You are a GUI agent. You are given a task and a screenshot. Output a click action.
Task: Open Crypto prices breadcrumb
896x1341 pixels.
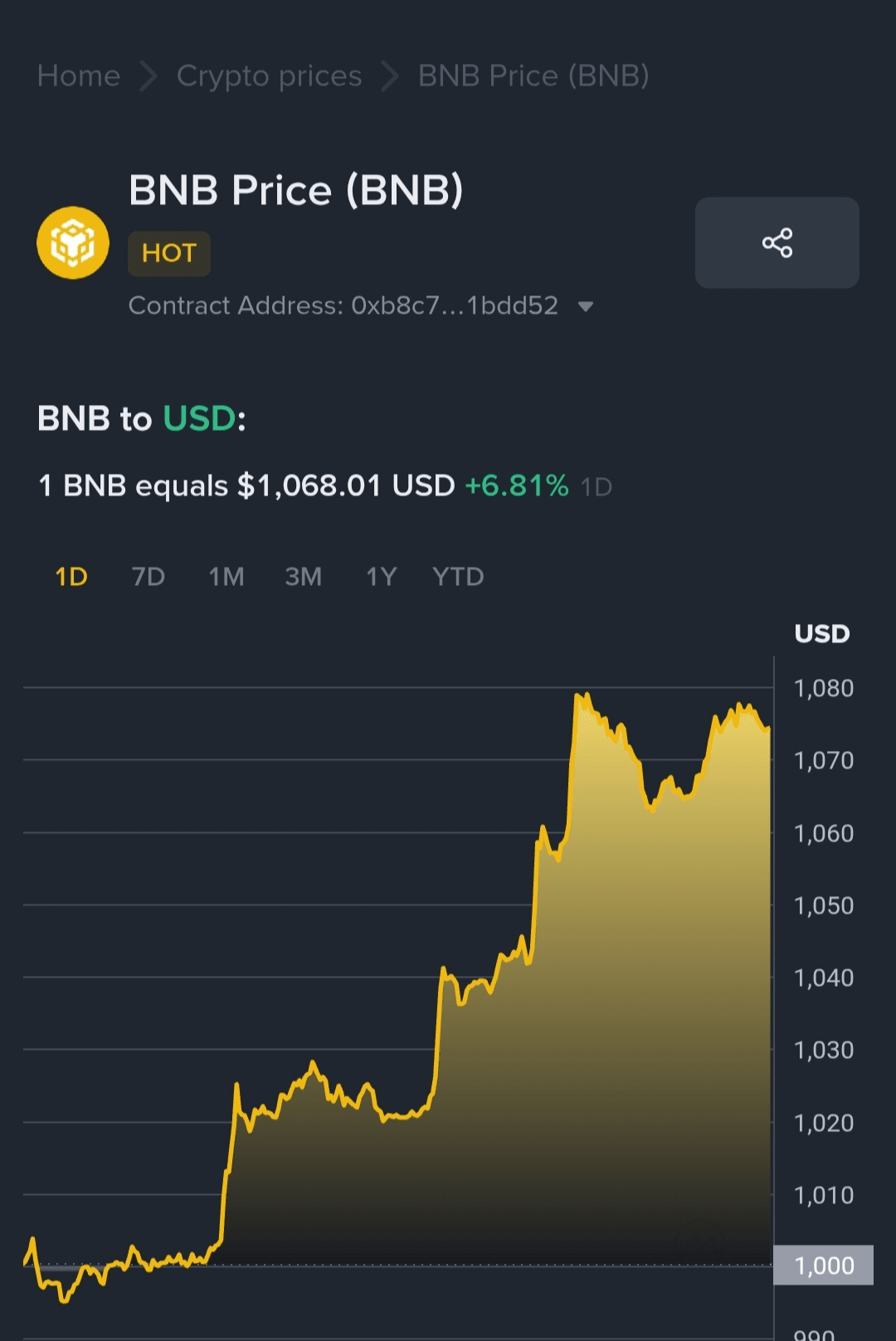pos(269,76)
